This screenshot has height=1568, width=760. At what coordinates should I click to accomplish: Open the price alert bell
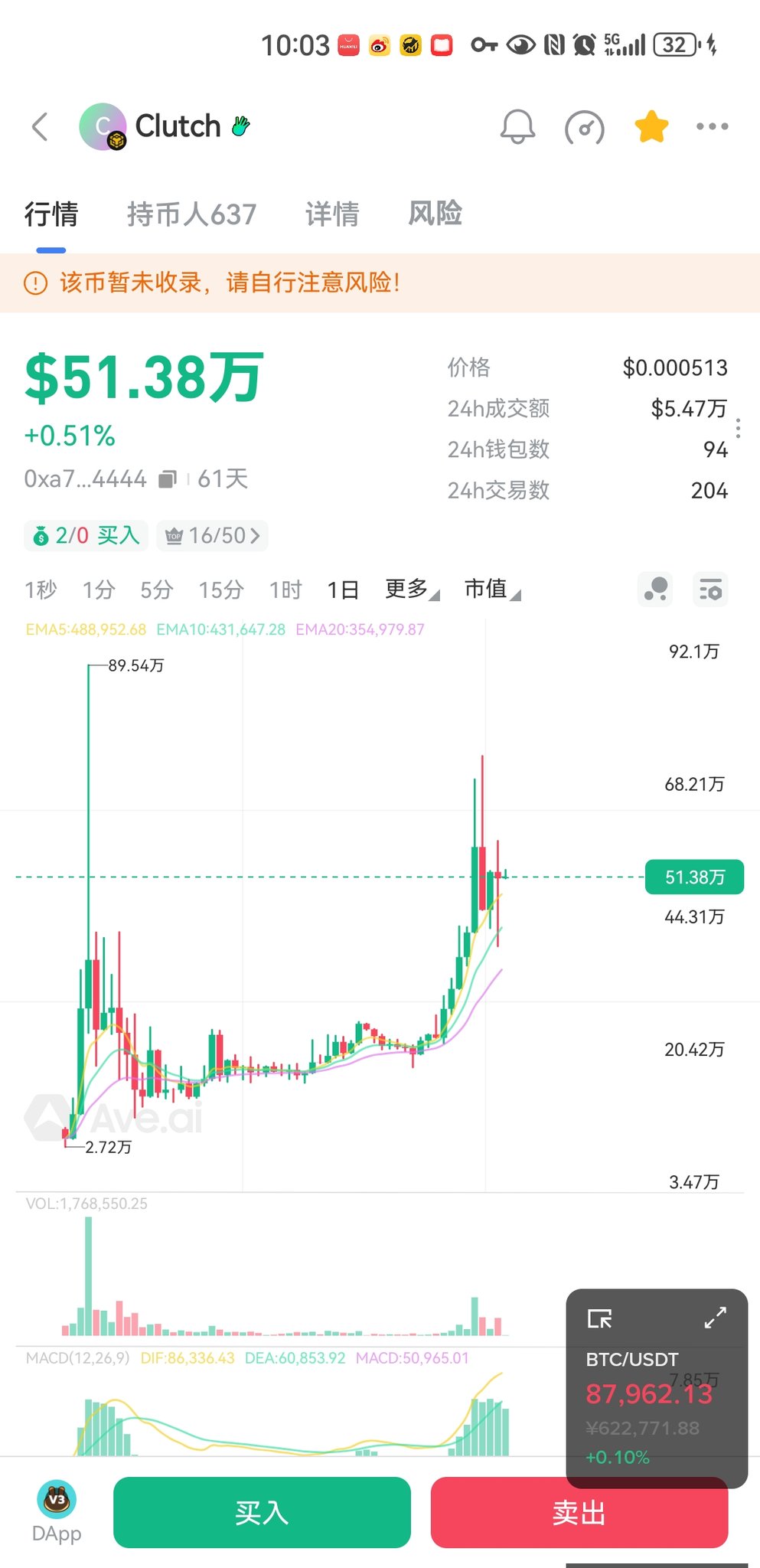click(517, 127)
